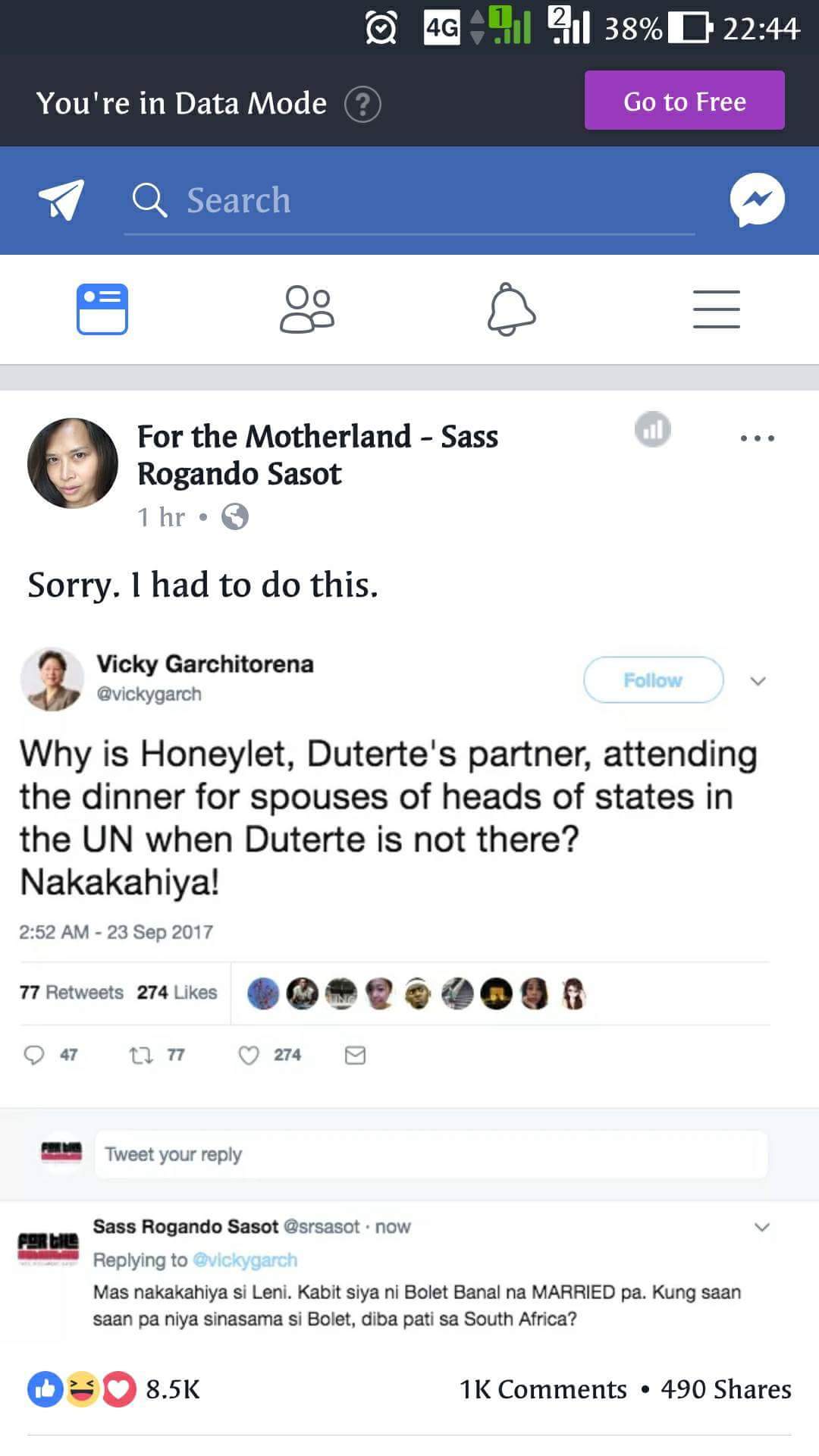
Task: Open the notifications bell tab
Action: pyautogui.click(x=511, y=309)
